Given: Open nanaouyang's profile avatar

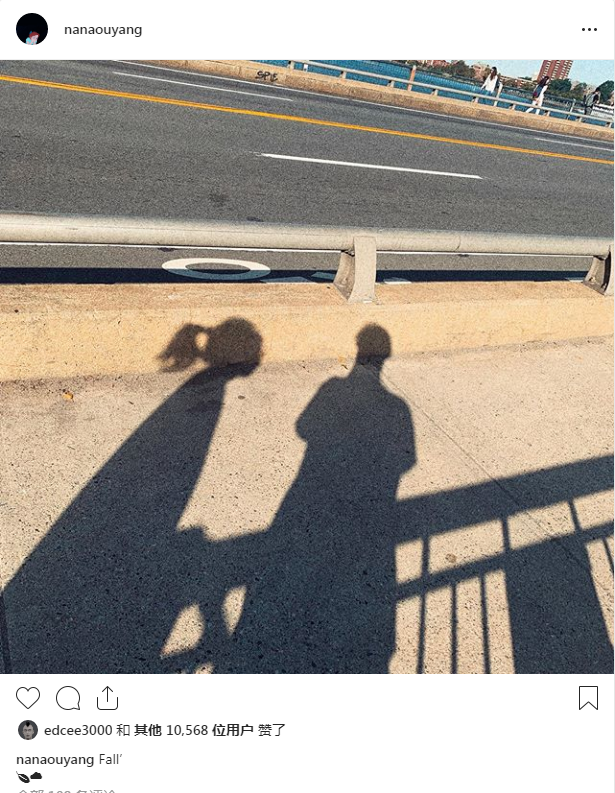Looking at the screenshot, I should [32, 29].
